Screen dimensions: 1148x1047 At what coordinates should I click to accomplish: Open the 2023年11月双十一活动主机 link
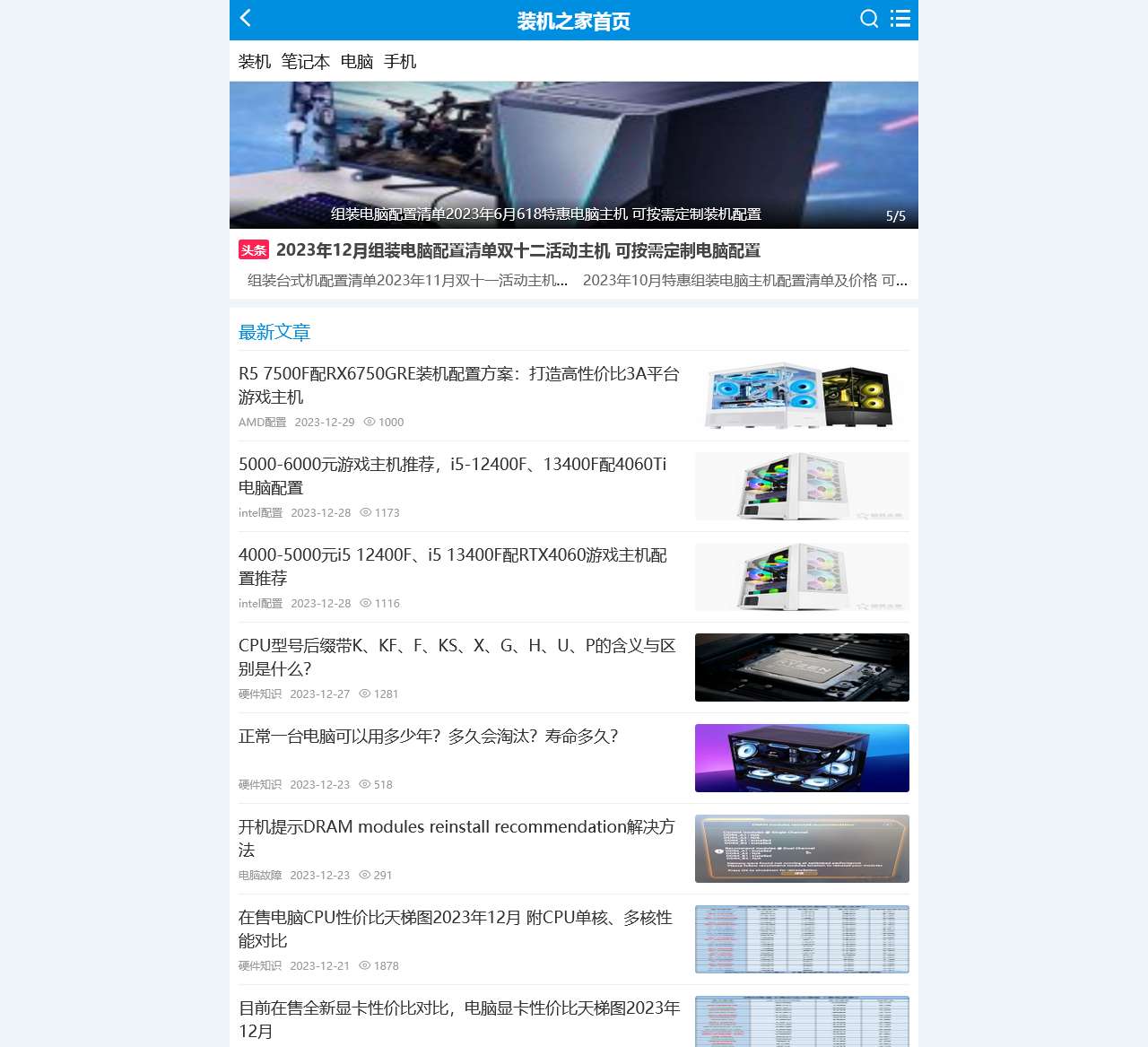(x=407, y=281)
